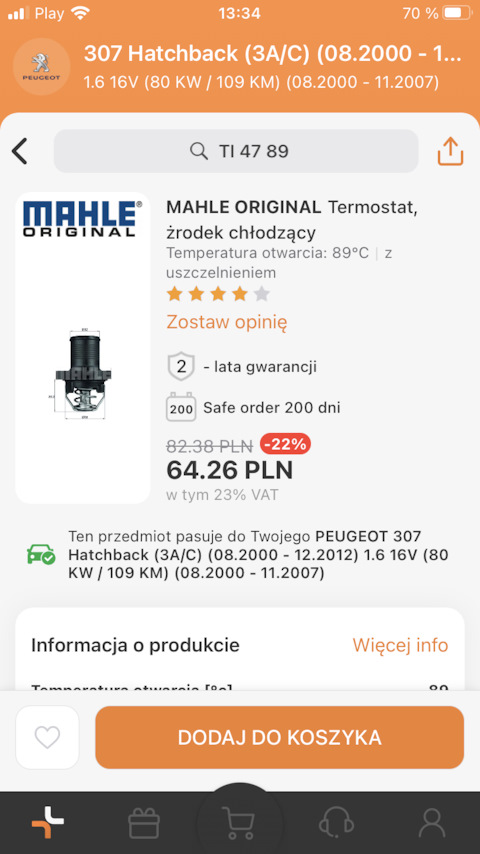
Task: Tap DODAJ DO KOSZYKA
Action: coord(280,737)
